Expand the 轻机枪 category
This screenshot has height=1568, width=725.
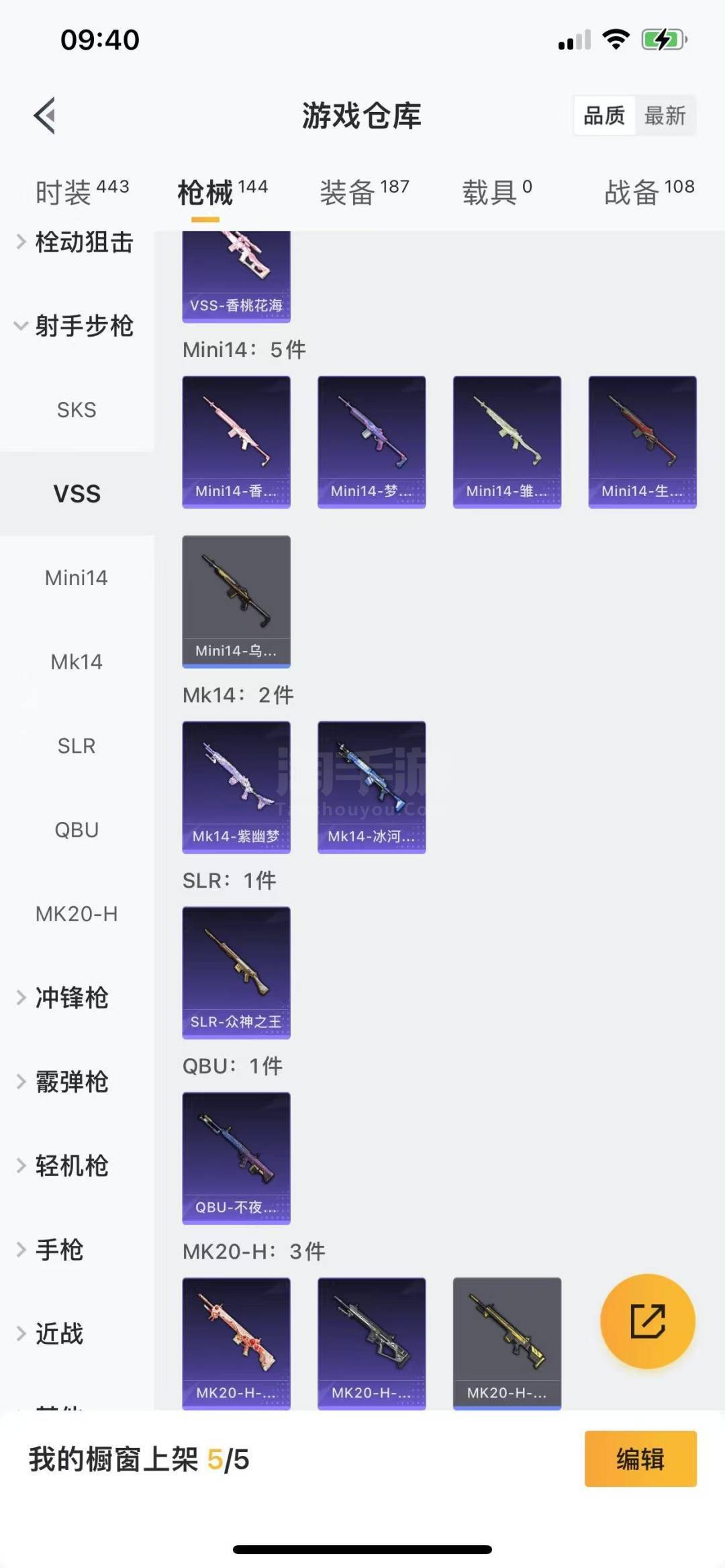(x=71, y=1166)
